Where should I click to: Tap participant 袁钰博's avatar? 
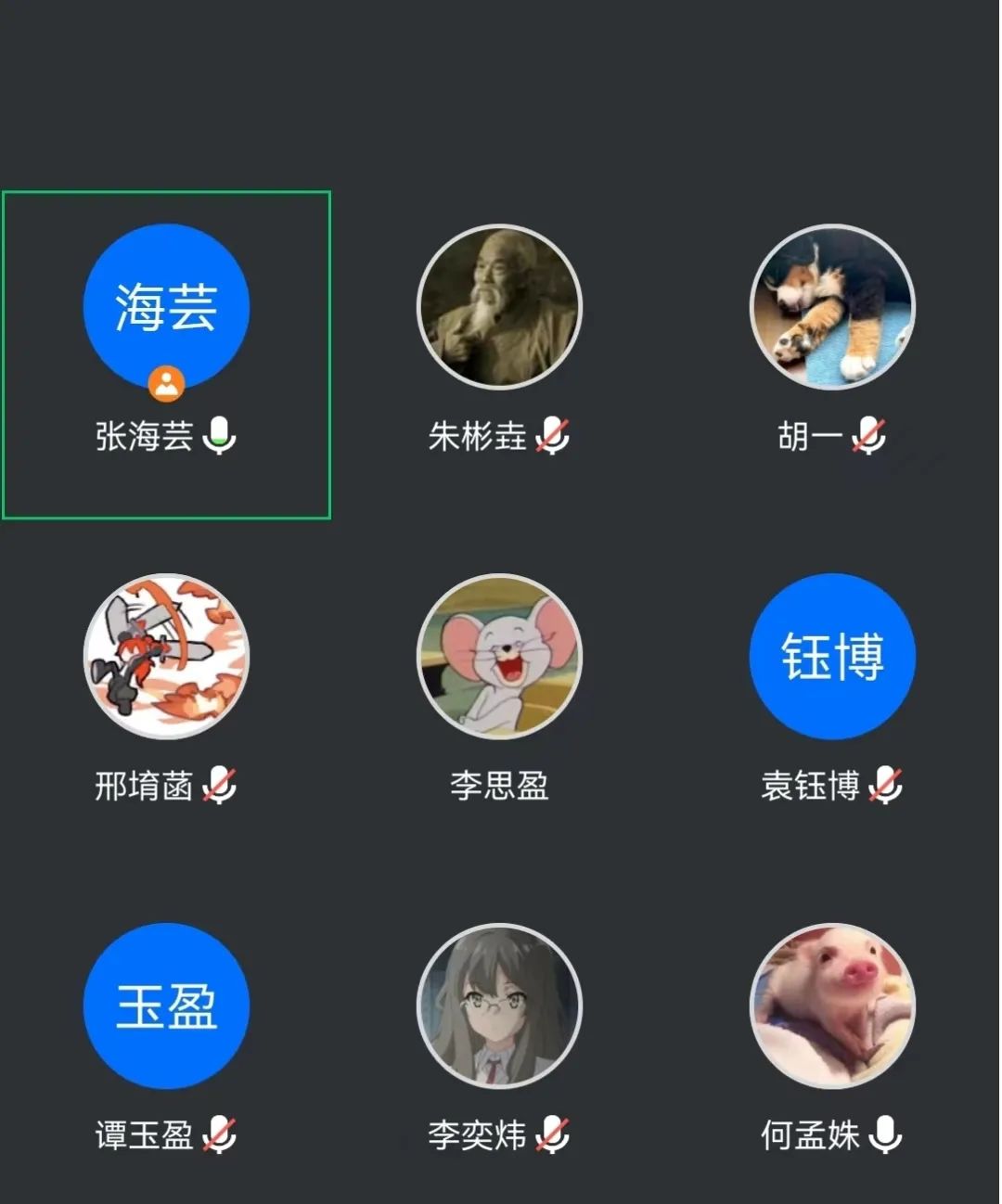point(832,657)
